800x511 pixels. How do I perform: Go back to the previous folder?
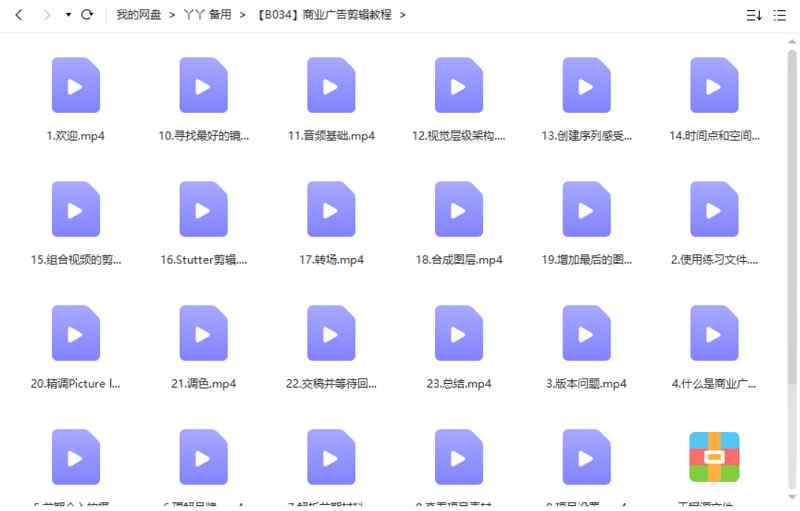pos(18,15)
